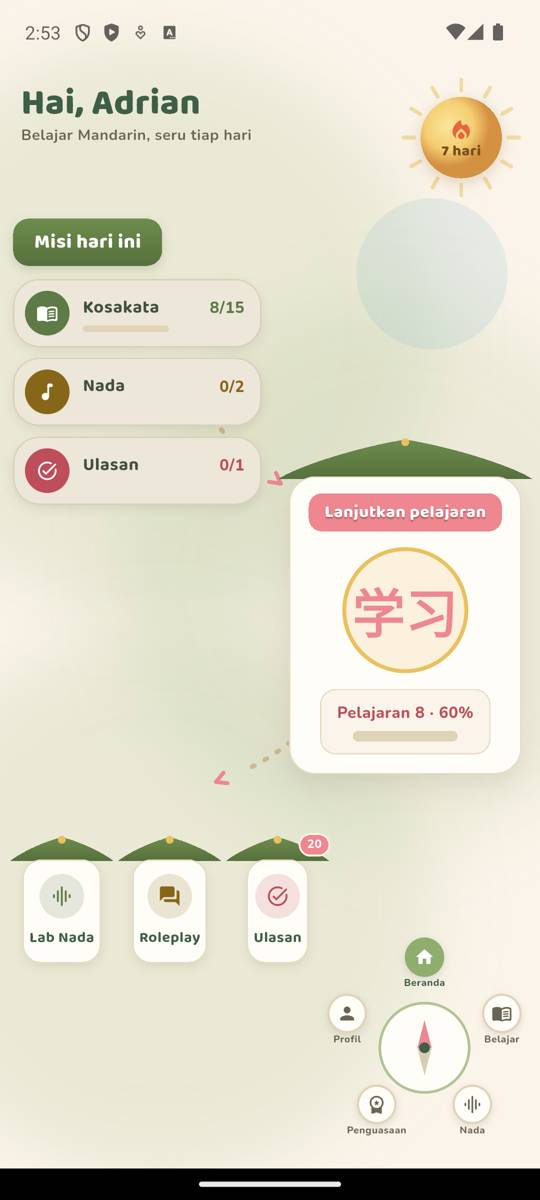
Task: Open the Nada tab in compass menu
Action: 472,1111
